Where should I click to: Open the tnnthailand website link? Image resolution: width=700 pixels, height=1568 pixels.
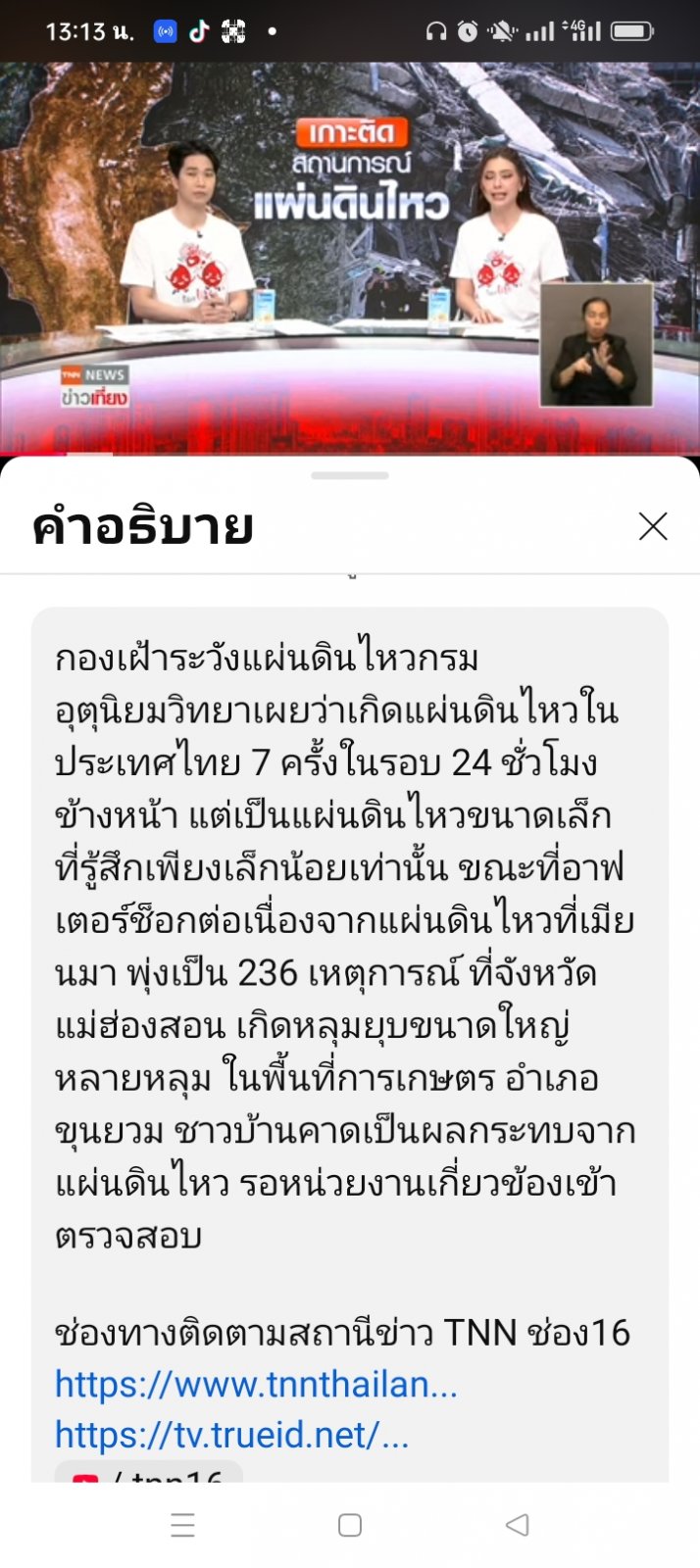pyautogui.click(x=256, y=1384)
